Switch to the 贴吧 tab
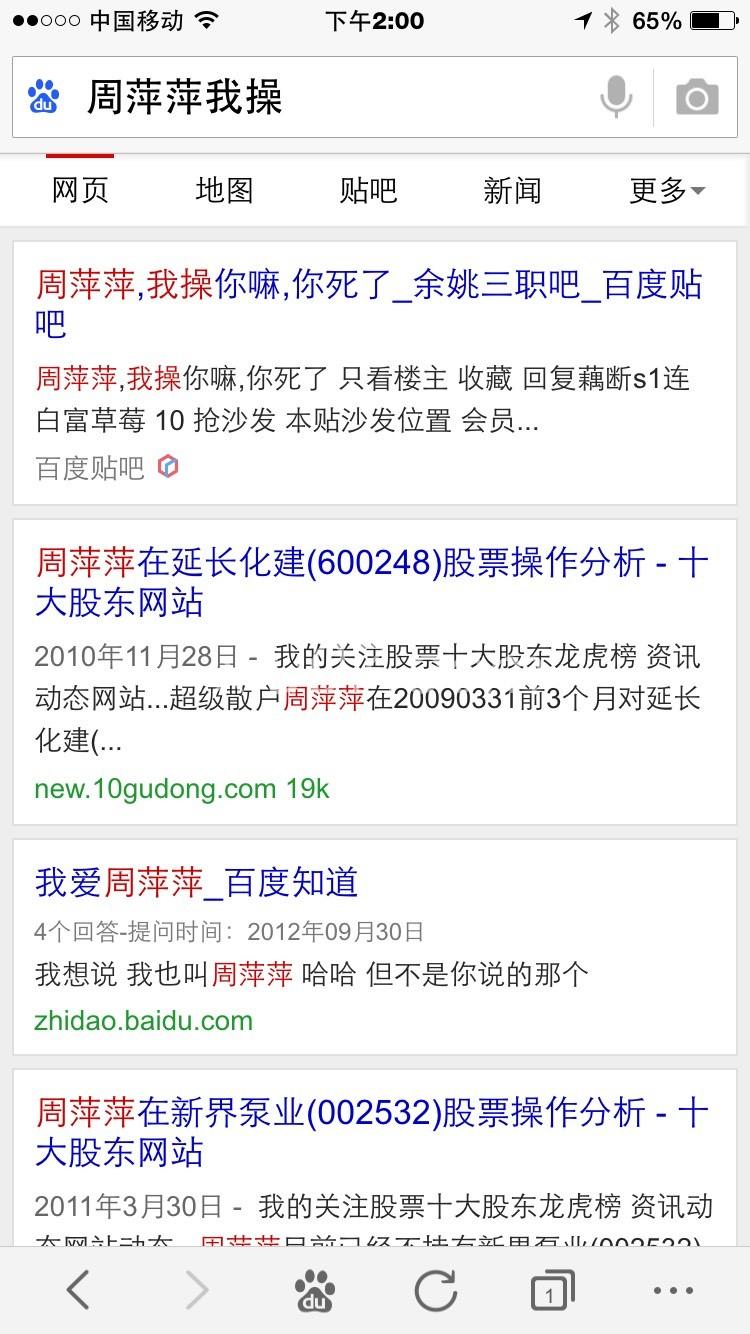750x1334 pixels. click(x=368, y=190)
